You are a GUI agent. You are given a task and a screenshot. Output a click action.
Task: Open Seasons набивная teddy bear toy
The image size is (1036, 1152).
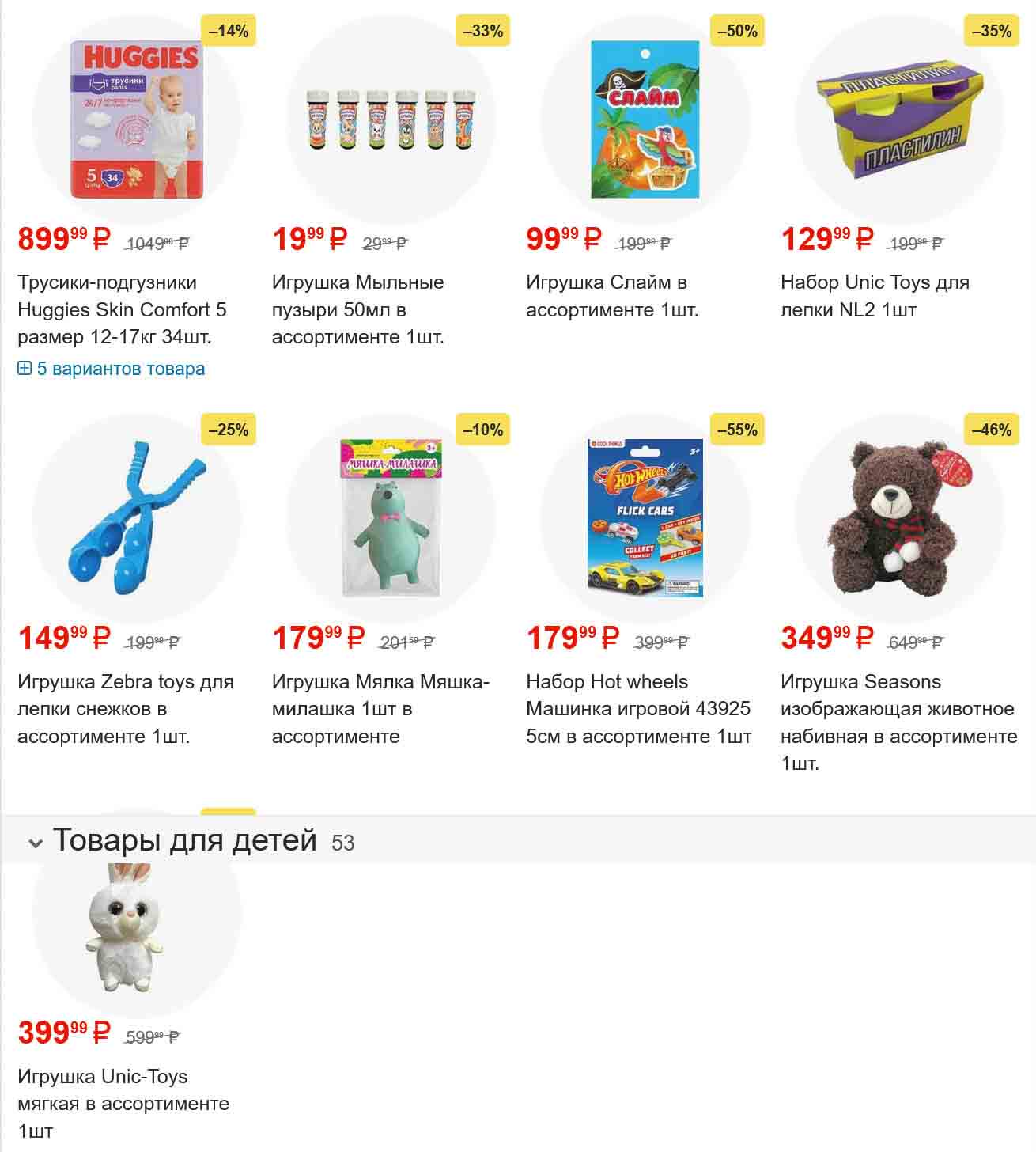(x=898, y=709)
